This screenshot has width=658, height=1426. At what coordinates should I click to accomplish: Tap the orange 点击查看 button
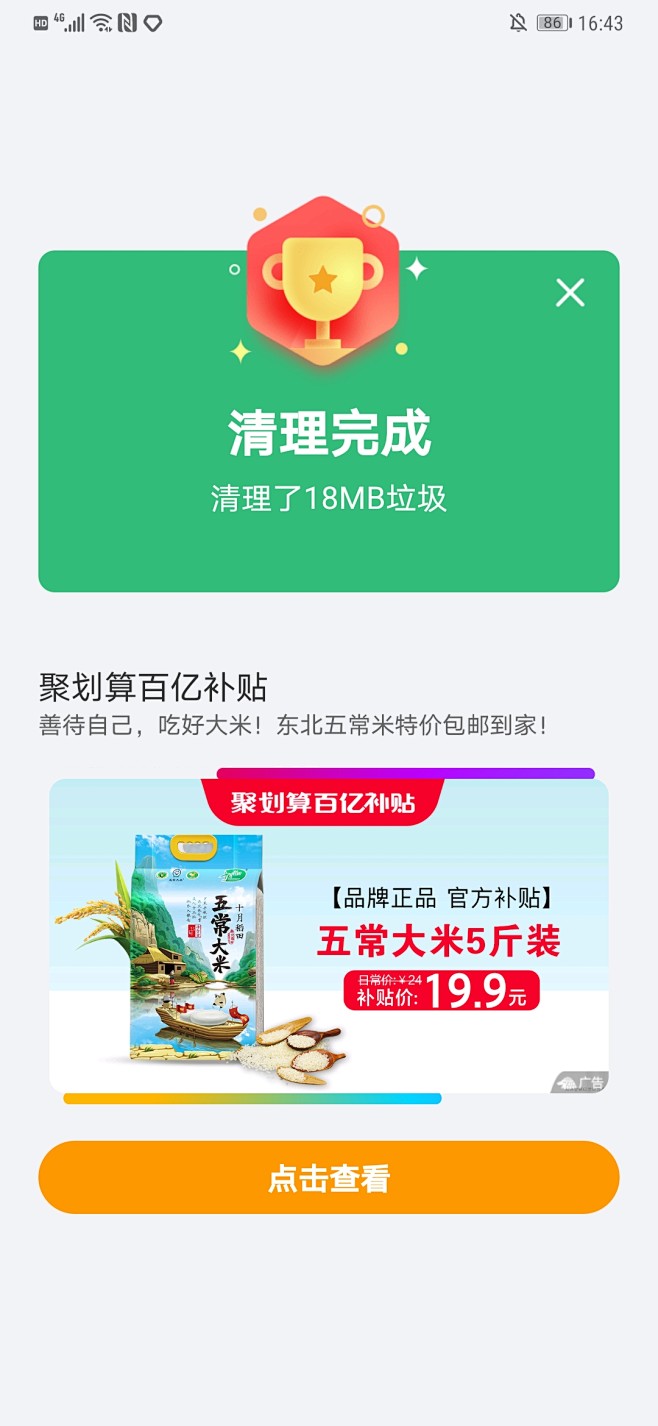tap(329, 1178)
